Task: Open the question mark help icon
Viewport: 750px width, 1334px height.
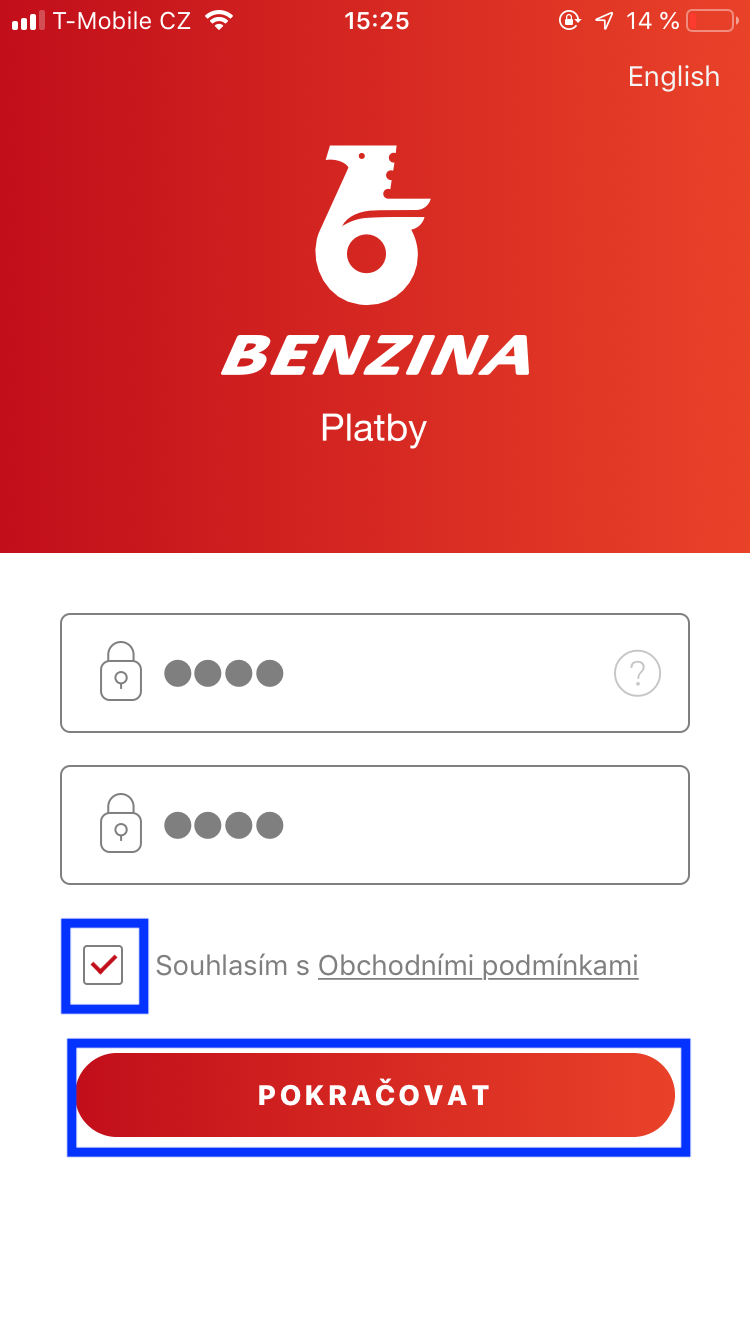Action: pyautogui.click(x=637, y=673)
